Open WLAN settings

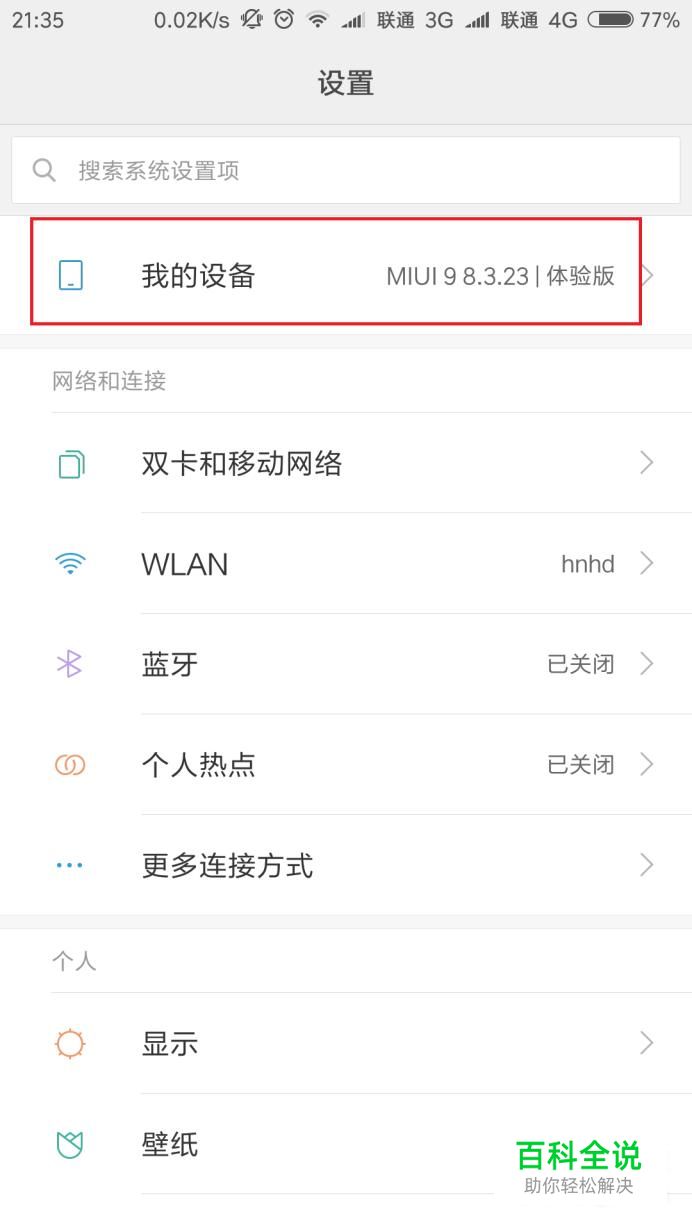346,564
